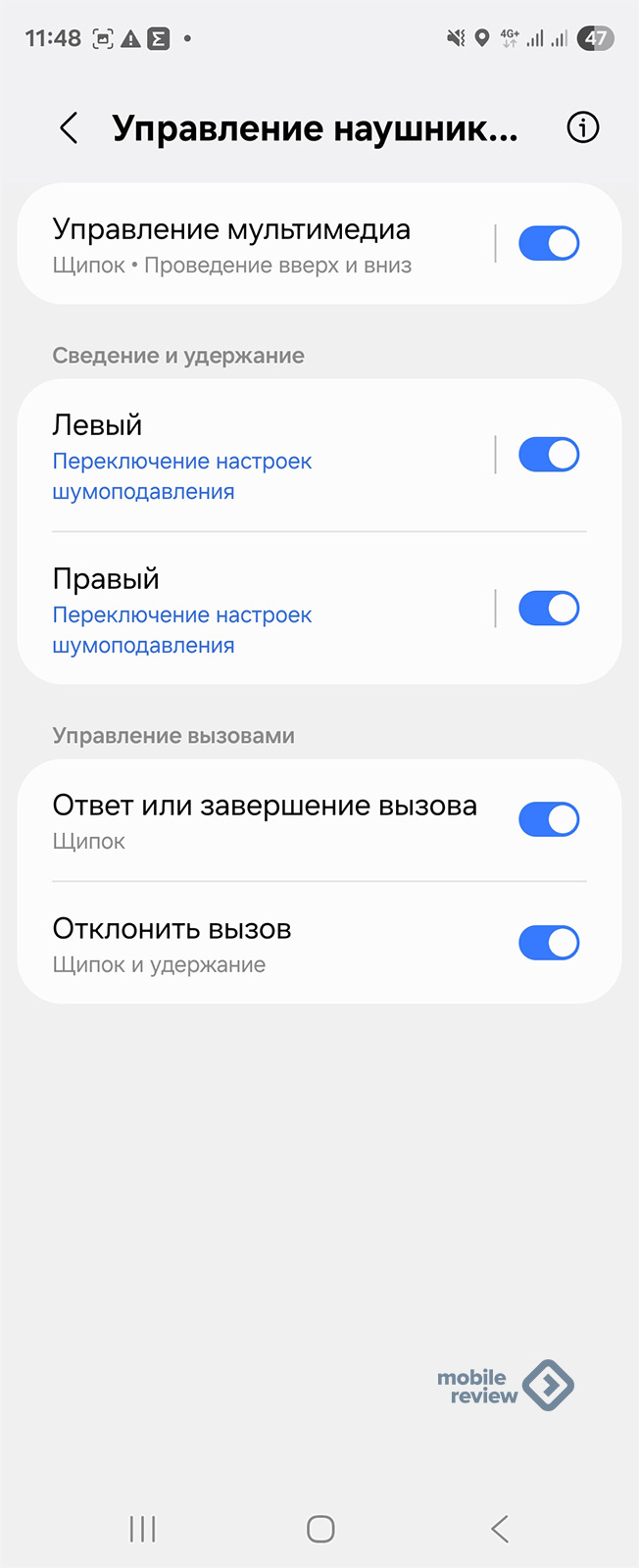Open Правый pinch-and-hold action settings

(x=255, y=610)
